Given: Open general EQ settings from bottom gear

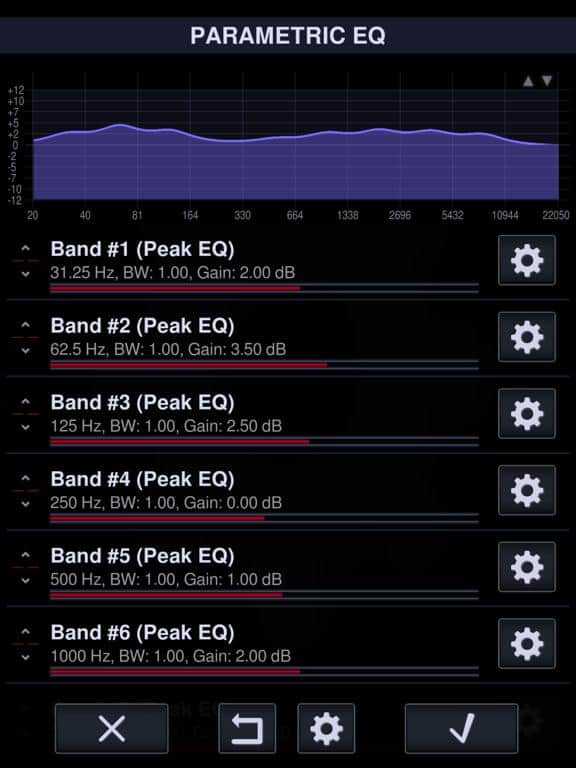Looking at the screenshot, I should pyautogui.click(x=326, y=728).
